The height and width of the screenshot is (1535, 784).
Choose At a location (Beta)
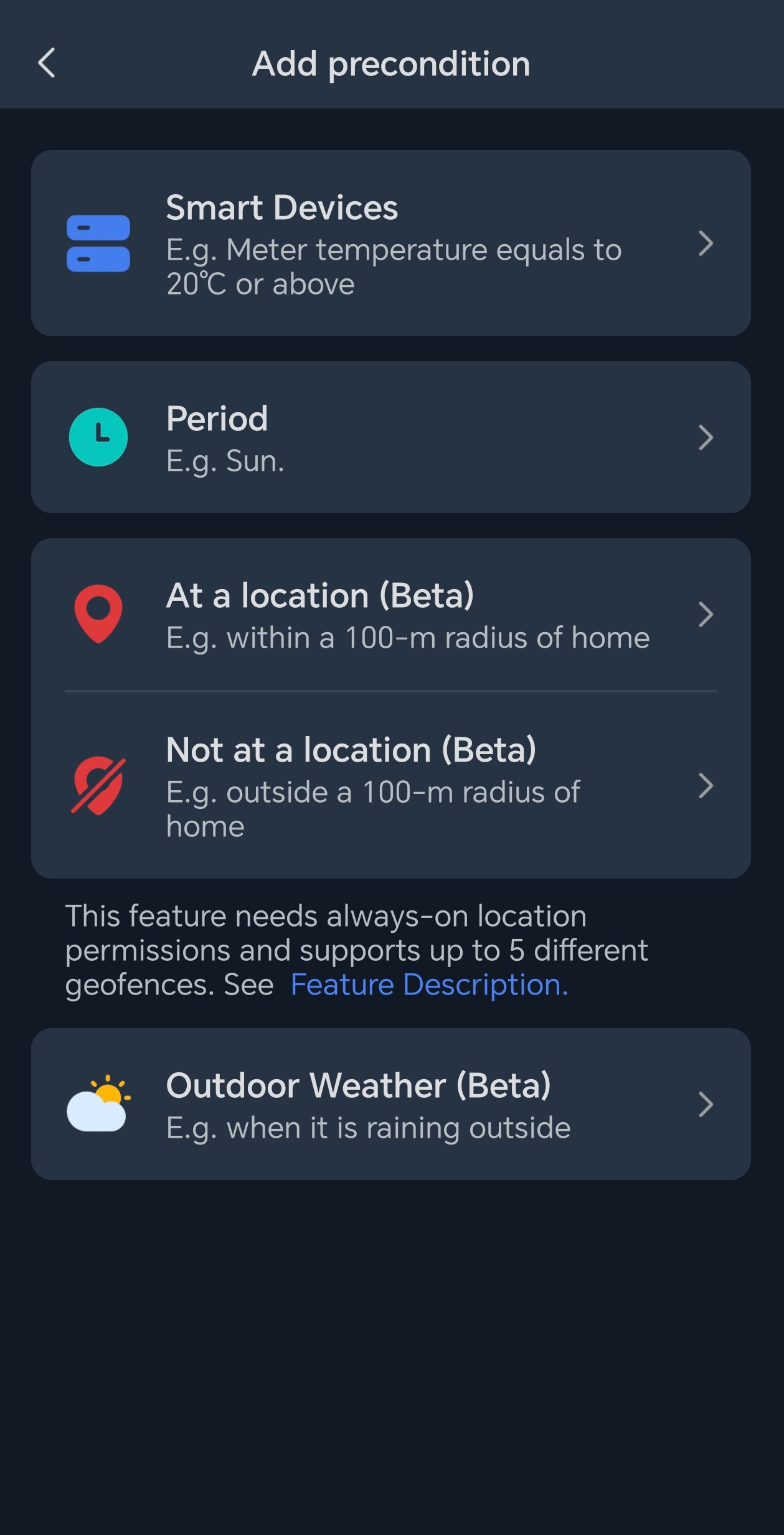[390, 615]
